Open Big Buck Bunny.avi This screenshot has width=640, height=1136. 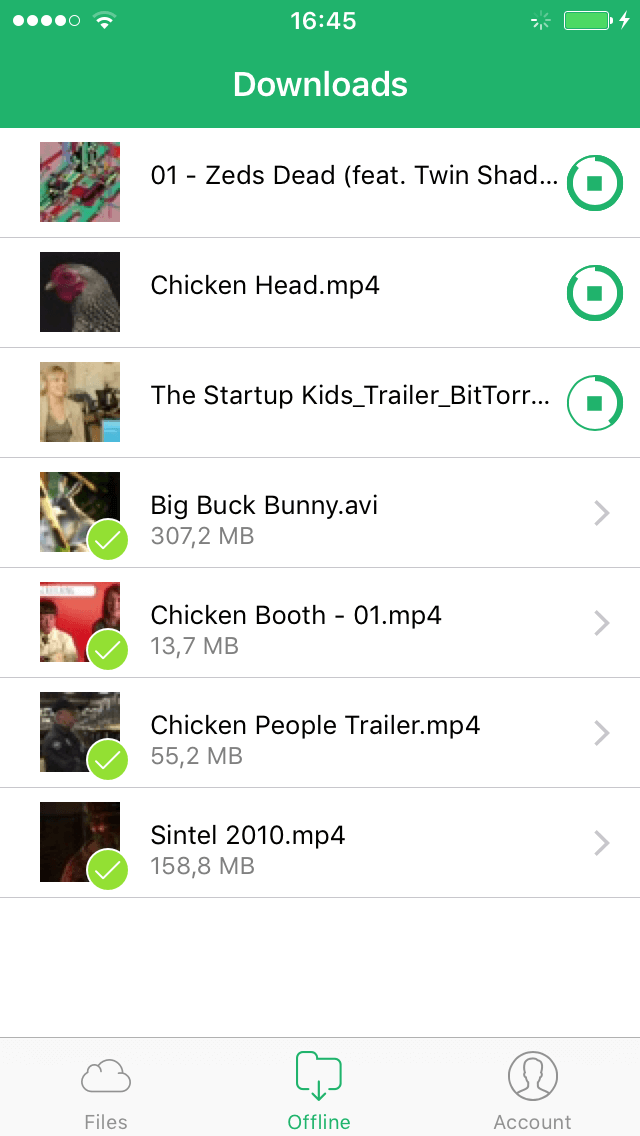point(320,513)
